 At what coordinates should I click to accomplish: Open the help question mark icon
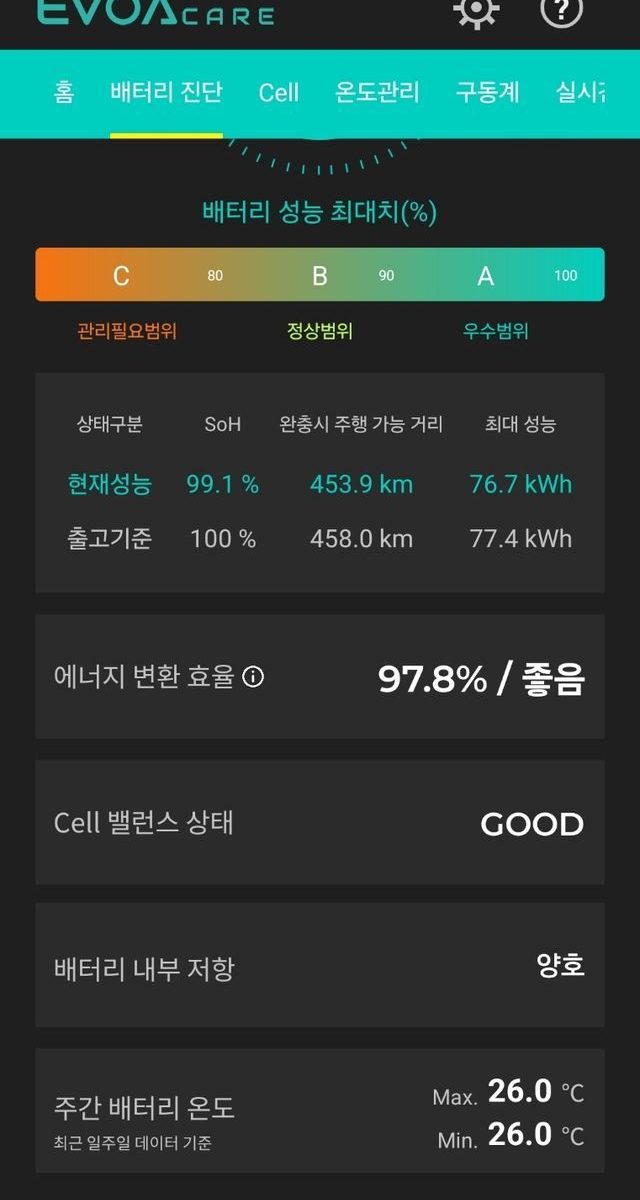coord(561,10)
